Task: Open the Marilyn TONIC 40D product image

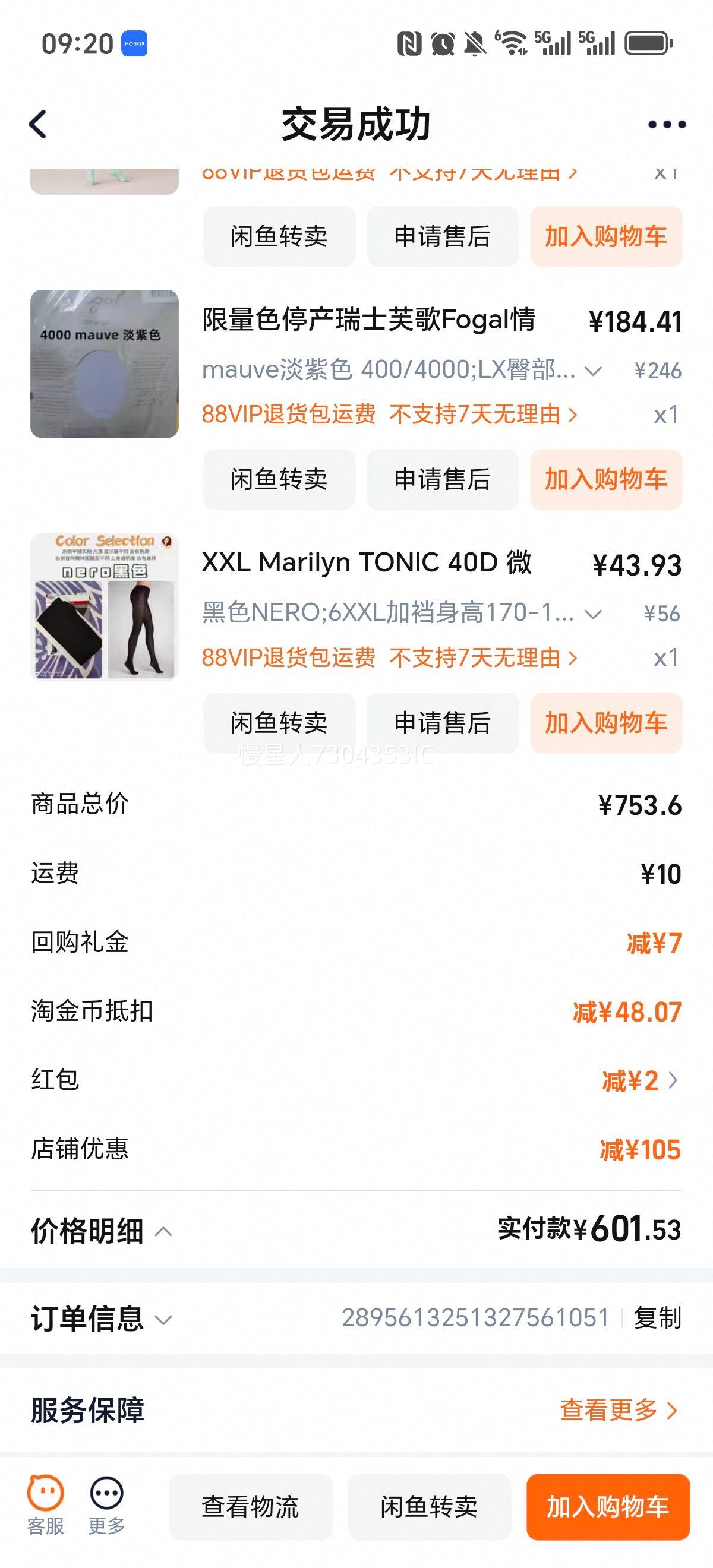Action: tap(105, 606)
